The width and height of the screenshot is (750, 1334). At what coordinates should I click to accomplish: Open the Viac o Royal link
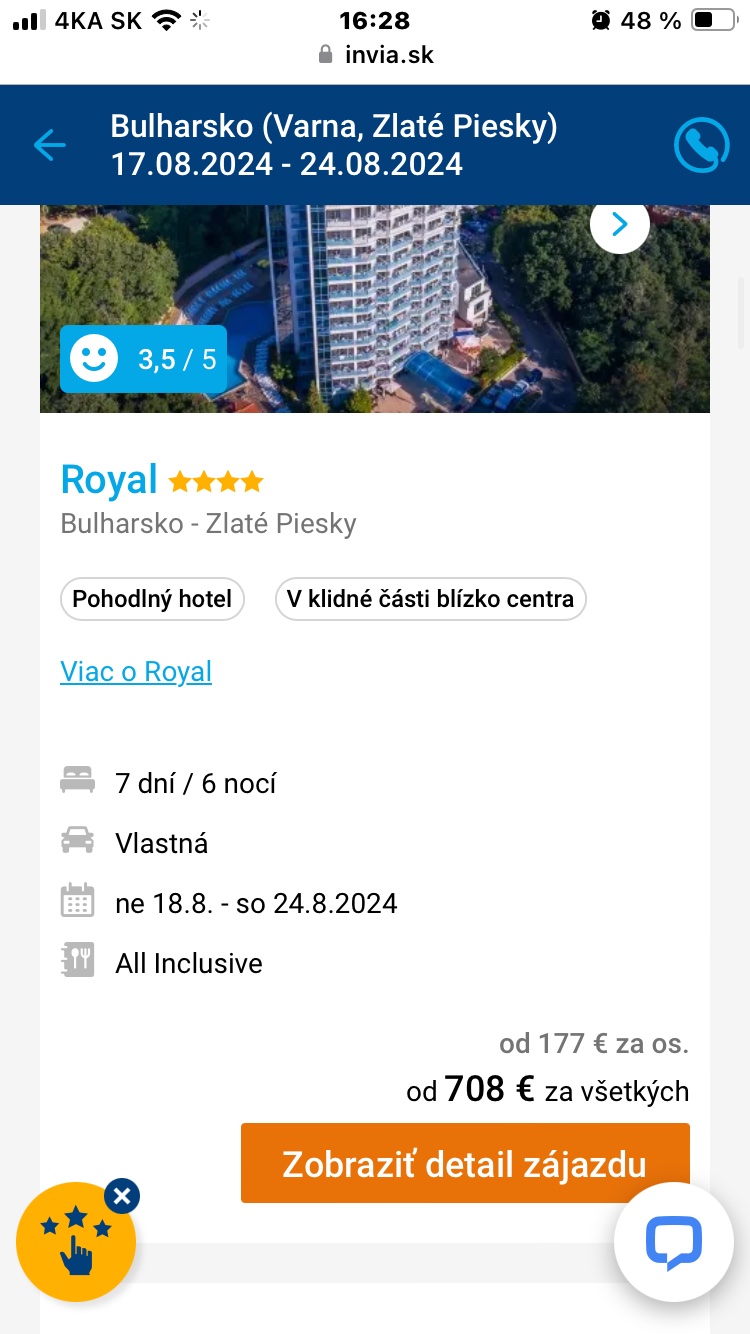[x=136, y=671]
